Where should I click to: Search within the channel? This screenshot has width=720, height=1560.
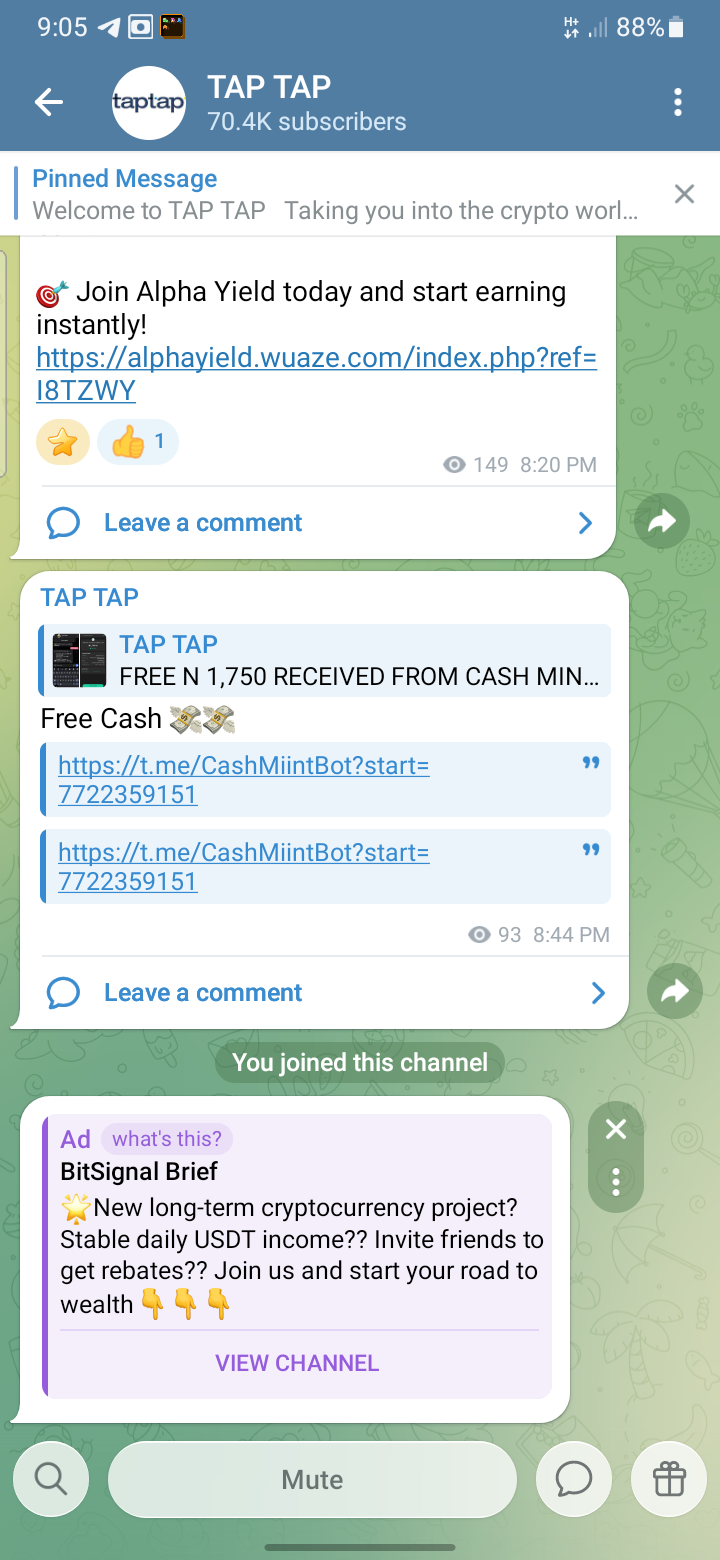tap(50, 1480)
